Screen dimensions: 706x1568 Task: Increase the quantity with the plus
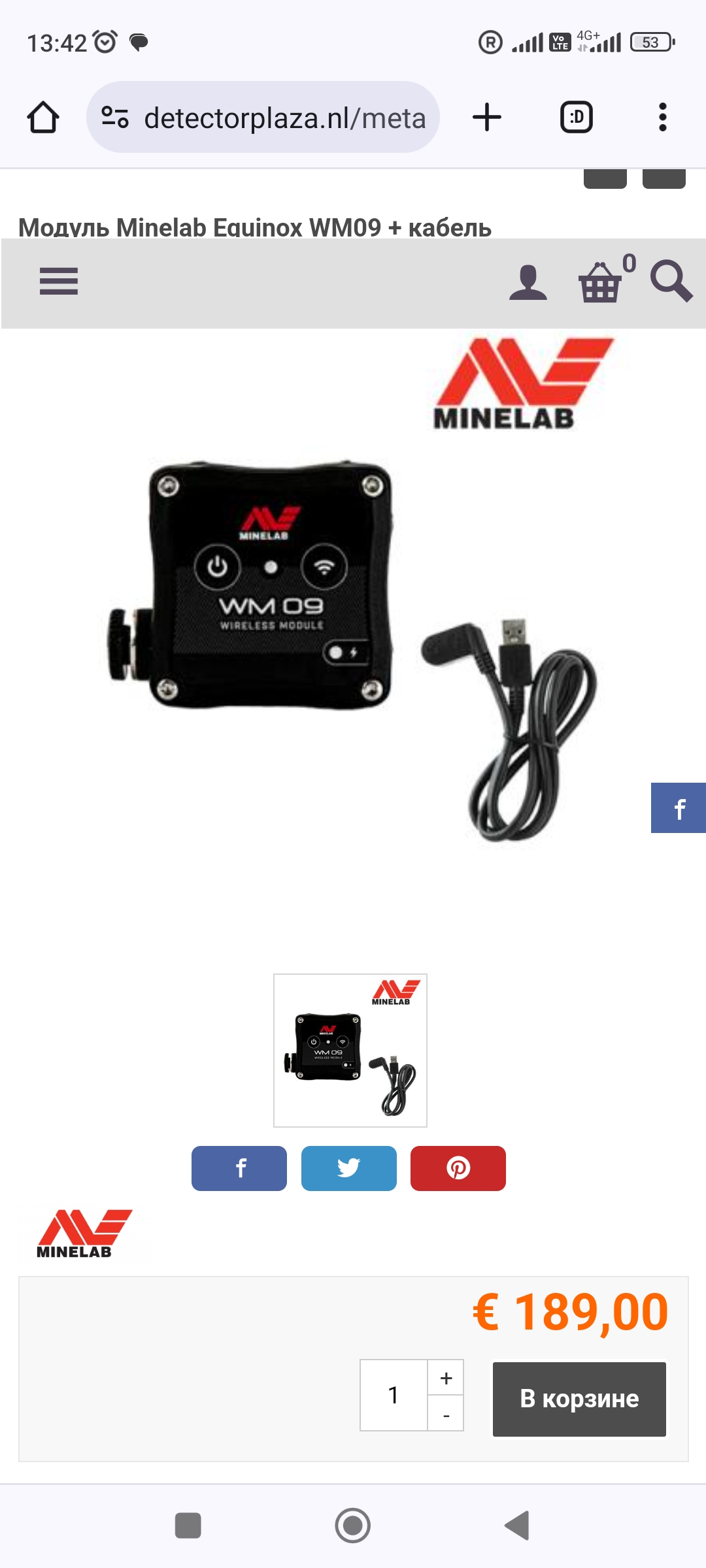(446, 1378)
